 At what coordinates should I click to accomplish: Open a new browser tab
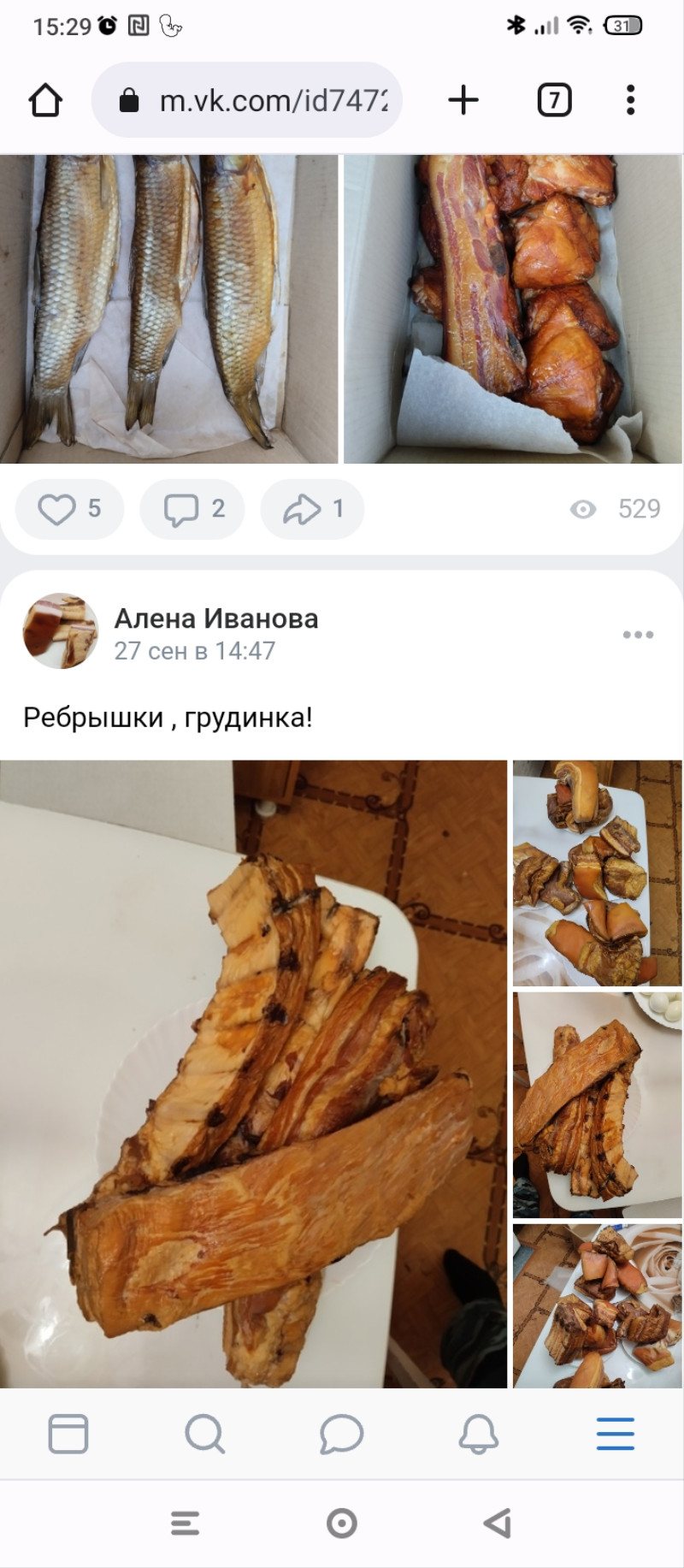pyautogui.click(x=463, y=100)
